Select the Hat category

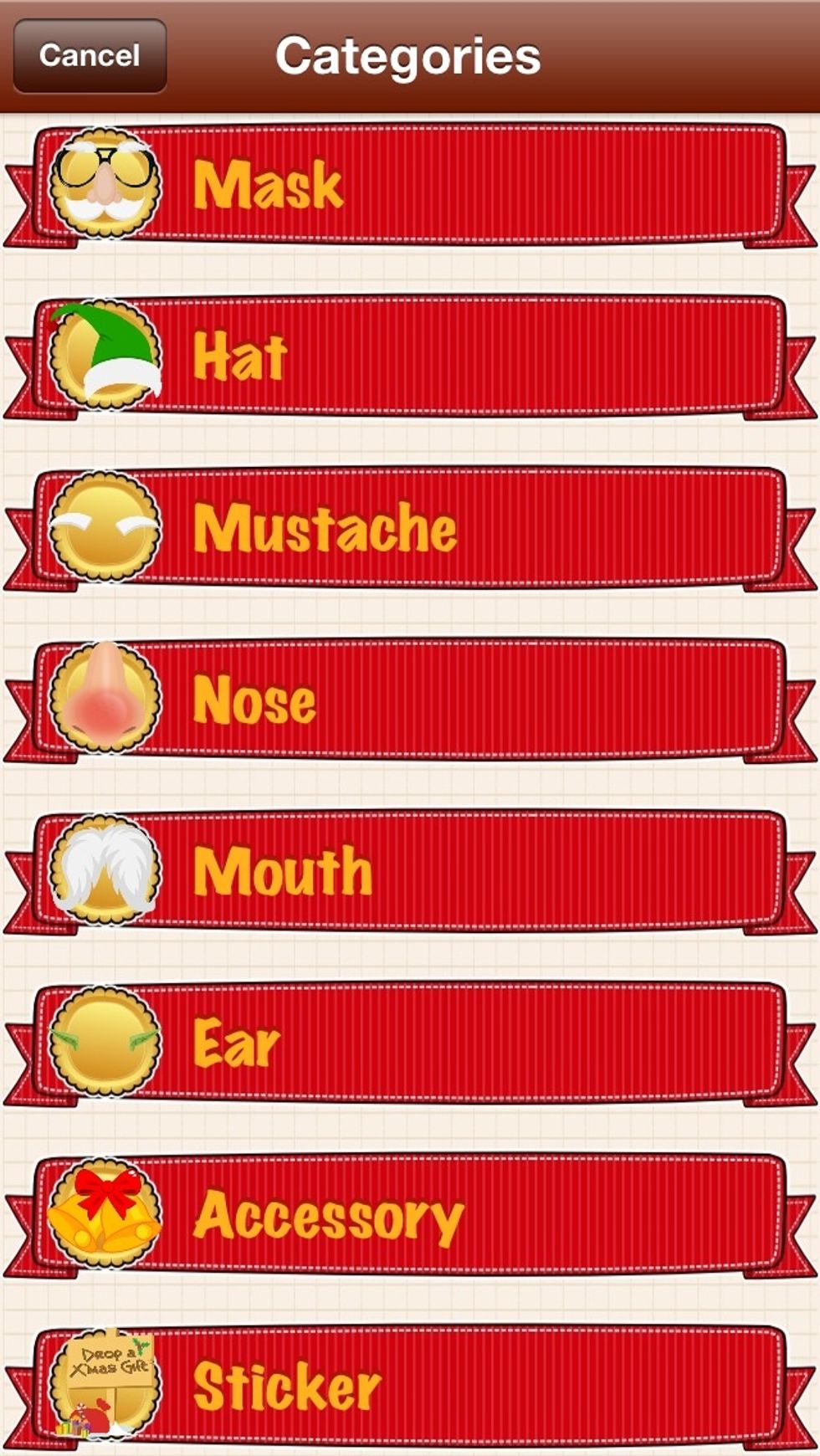tap(410, 356)
